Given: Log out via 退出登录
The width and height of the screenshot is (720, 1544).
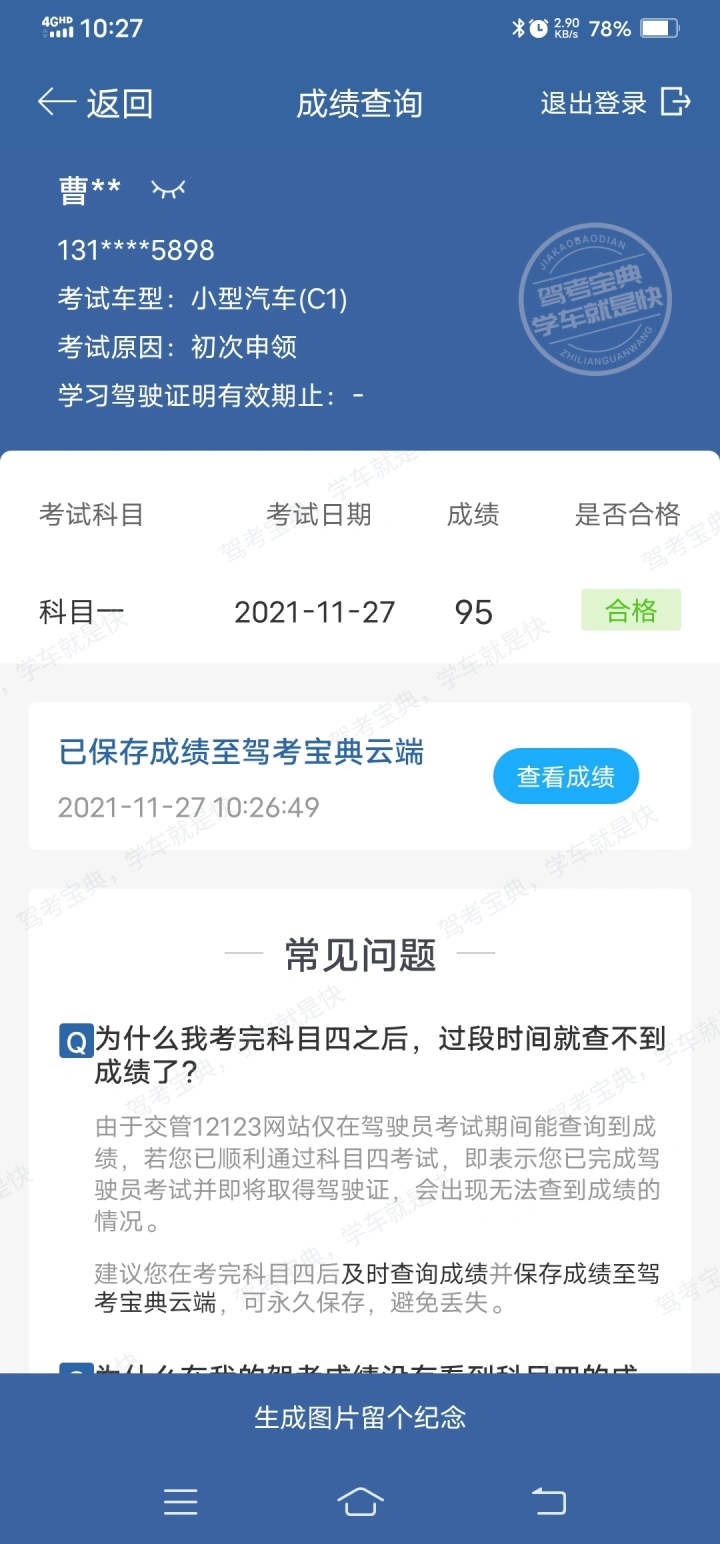Looking at the screenshot, I should [x=615, y=102].
